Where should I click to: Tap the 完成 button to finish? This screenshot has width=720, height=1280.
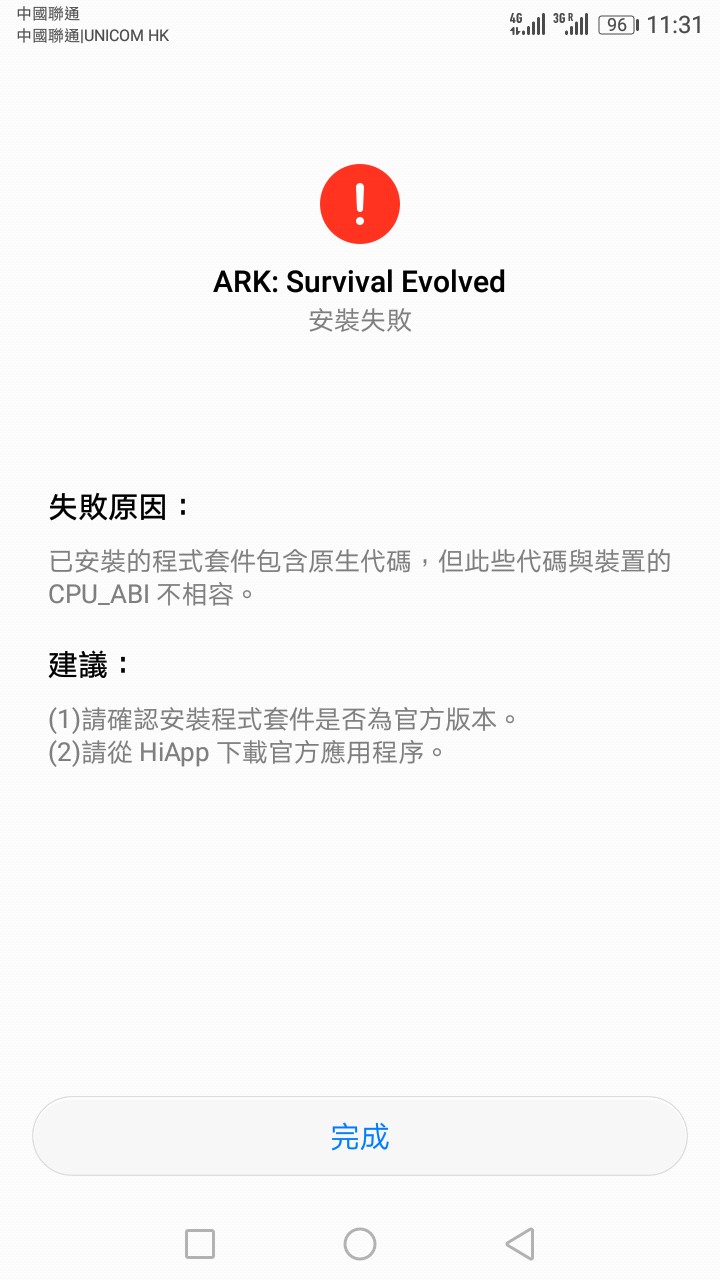tap(360, 1136)
